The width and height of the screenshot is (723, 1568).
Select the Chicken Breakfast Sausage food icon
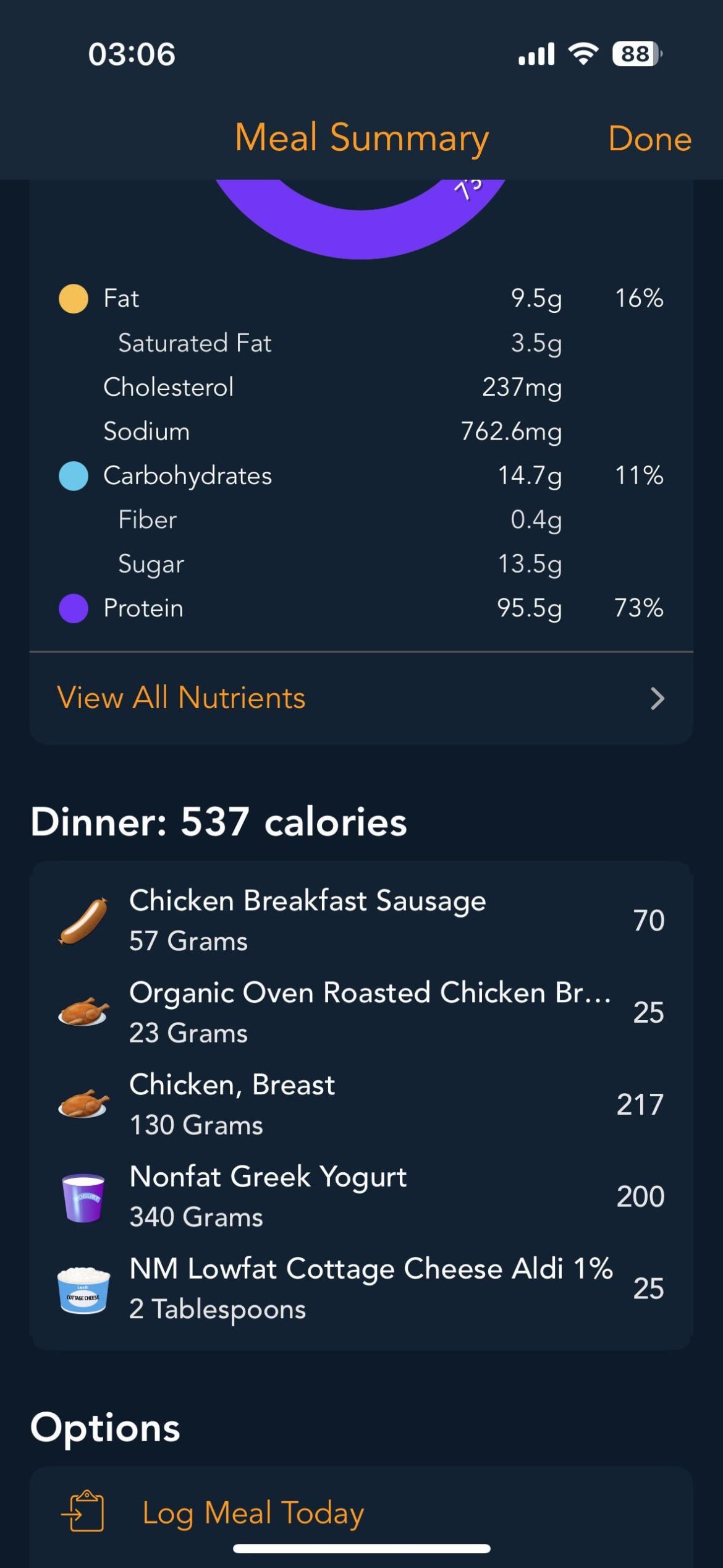82,921
